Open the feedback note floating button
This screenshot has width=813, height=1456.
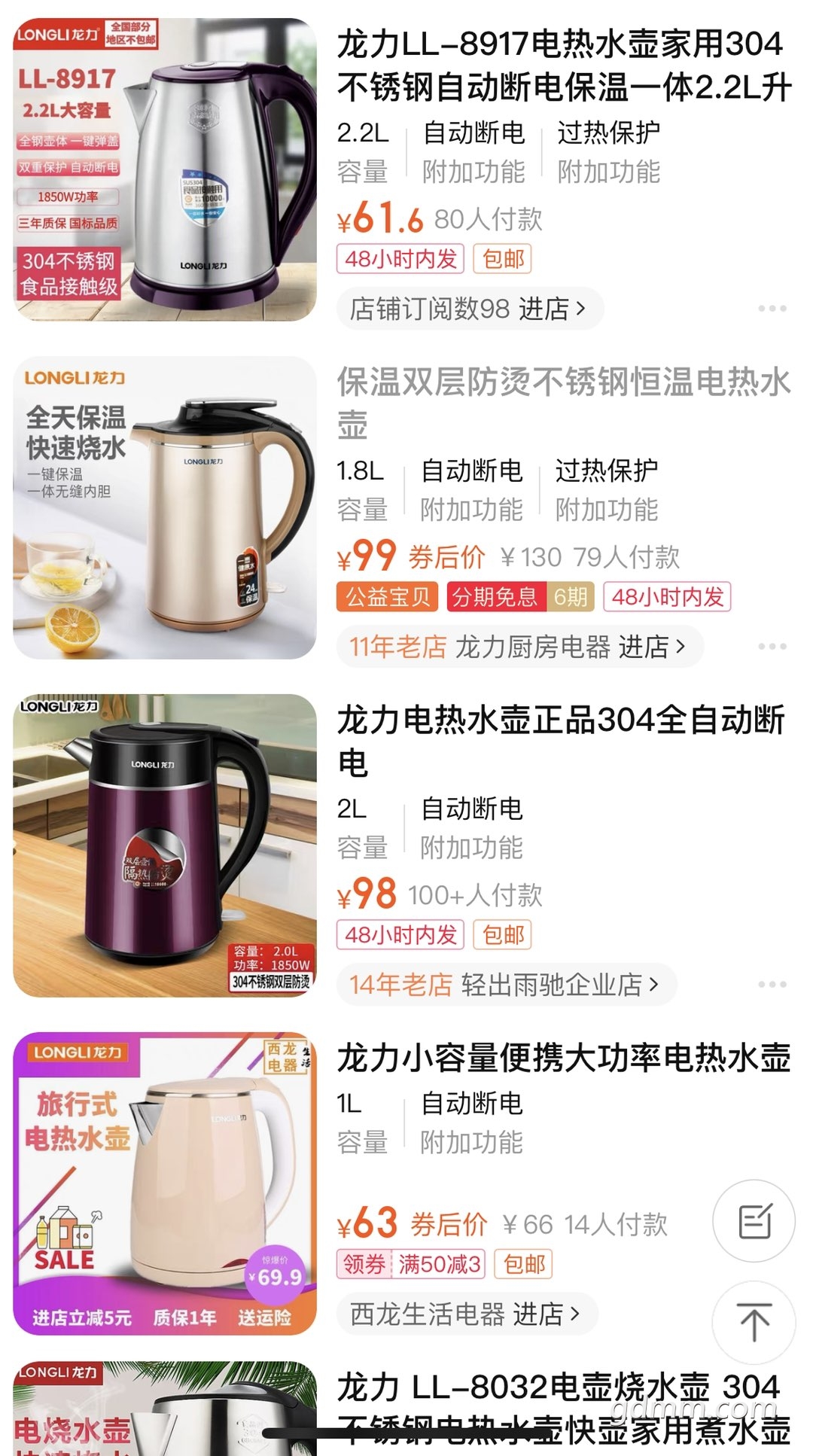[754, 1221]
